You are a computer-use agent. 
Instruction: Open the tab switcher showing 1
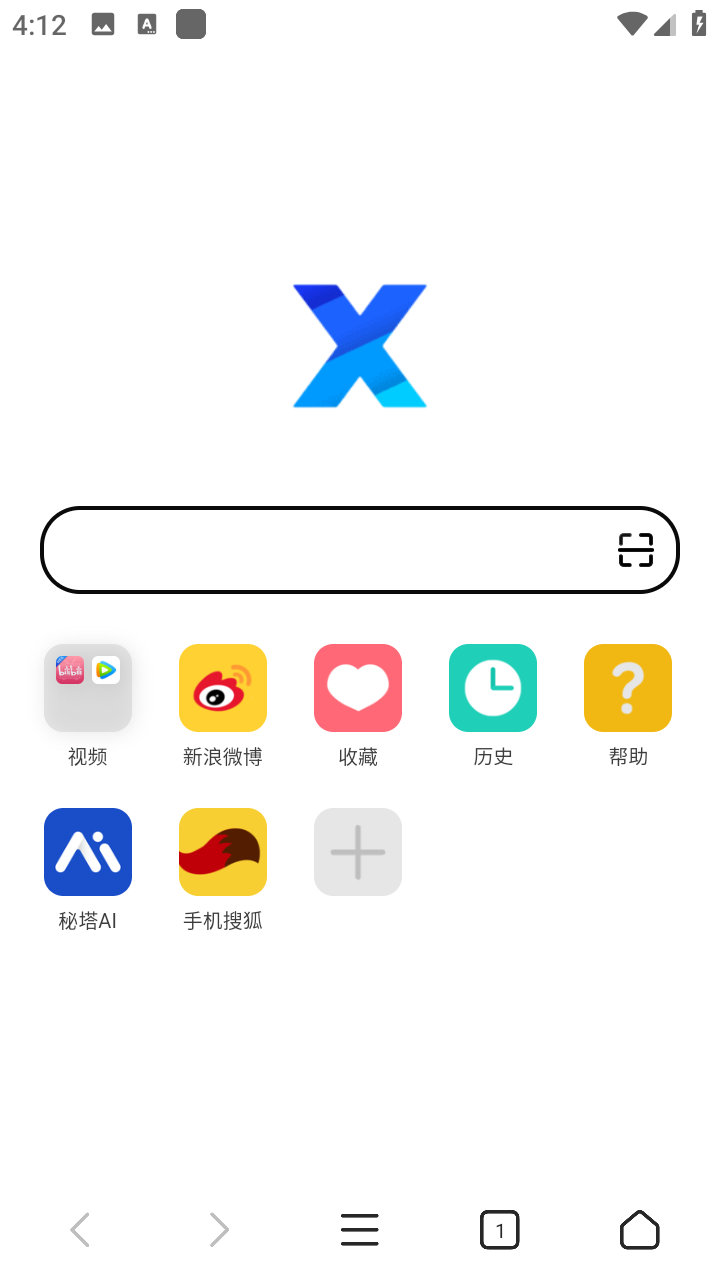coord(499,1229)
